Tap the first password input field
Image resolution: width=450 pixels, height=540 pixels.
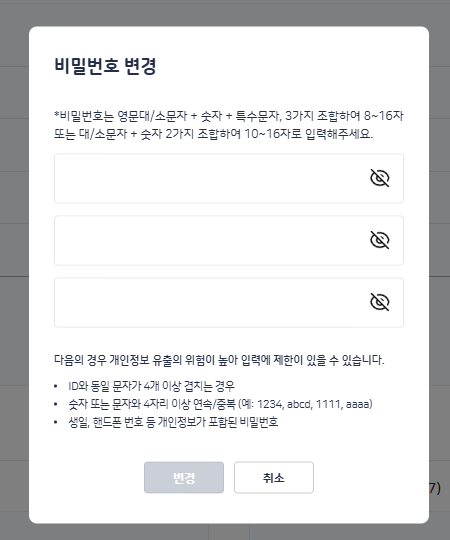point(229,178)
